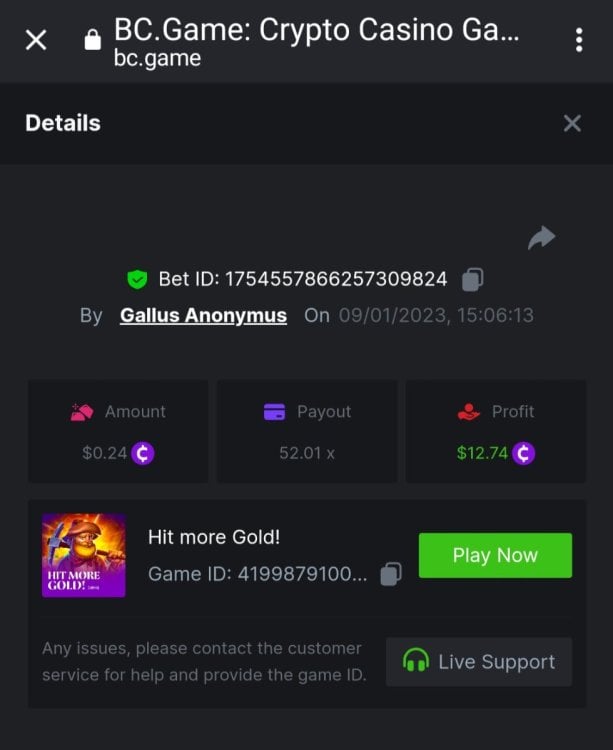Copy the Game ID
This screenshot has width=613, height=750.
(x=392, y=574)
